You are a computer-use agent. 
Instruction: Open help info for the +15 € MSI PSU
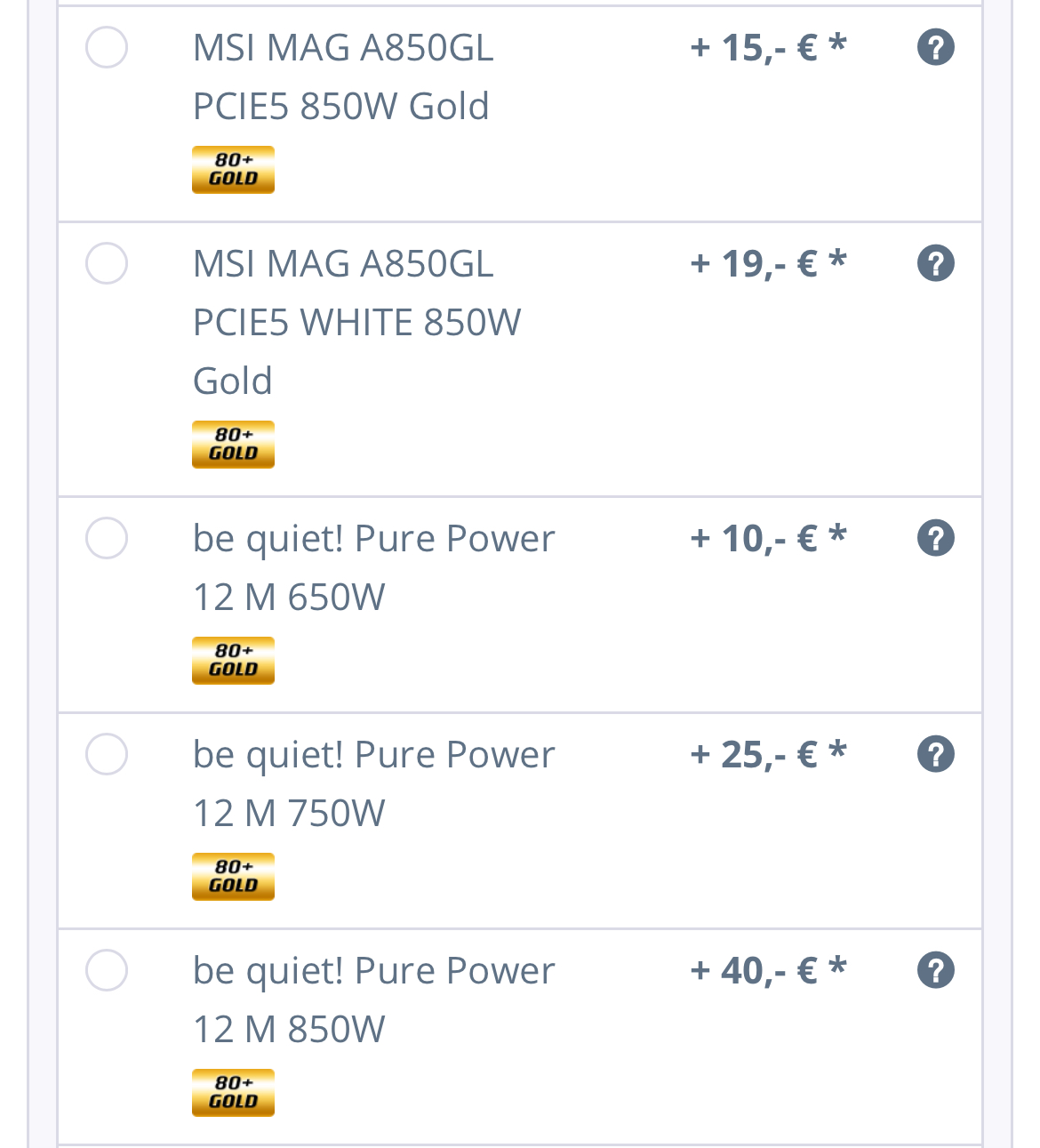(x=935, y=47)
